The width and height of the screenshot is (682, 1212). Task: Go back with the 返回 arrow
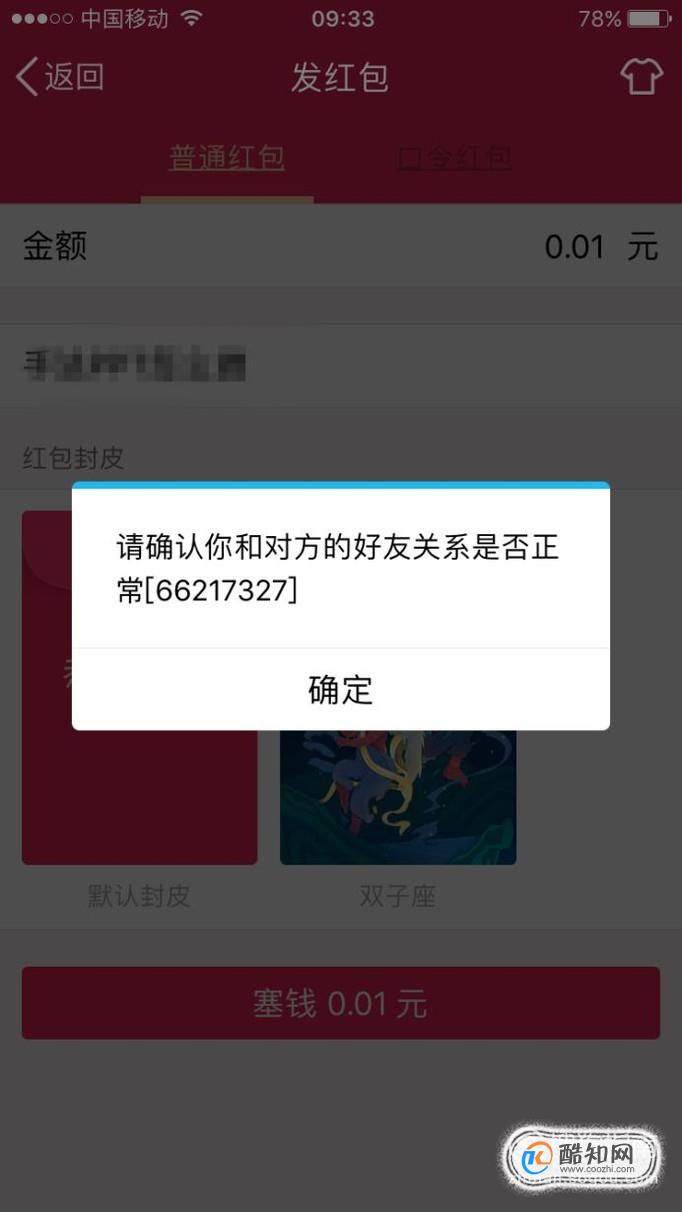(60, 77)
